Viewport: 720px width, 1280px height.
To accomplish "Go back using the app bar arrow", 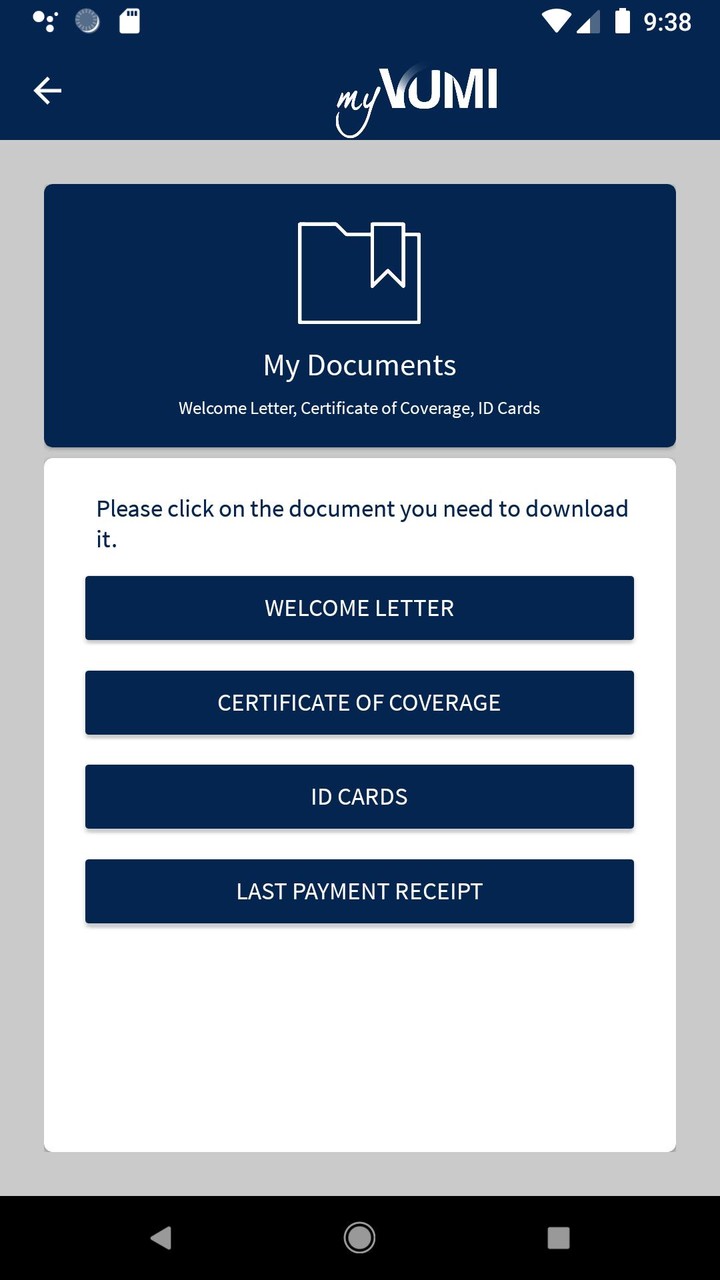I will 47,91.
